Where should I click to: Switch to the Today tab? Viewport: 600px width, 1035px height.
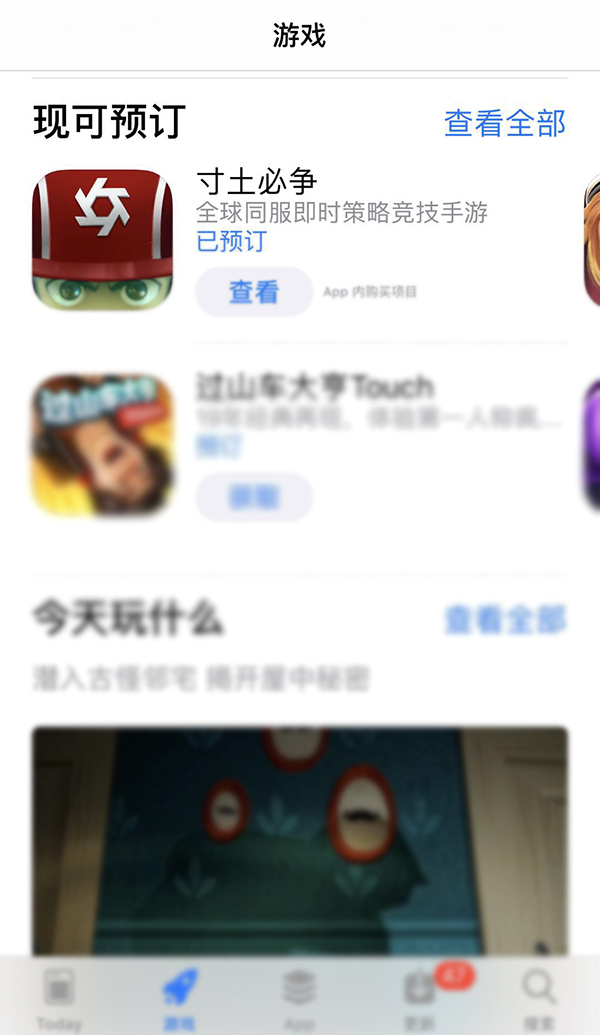pyautogui.click(x=59, y=998)
